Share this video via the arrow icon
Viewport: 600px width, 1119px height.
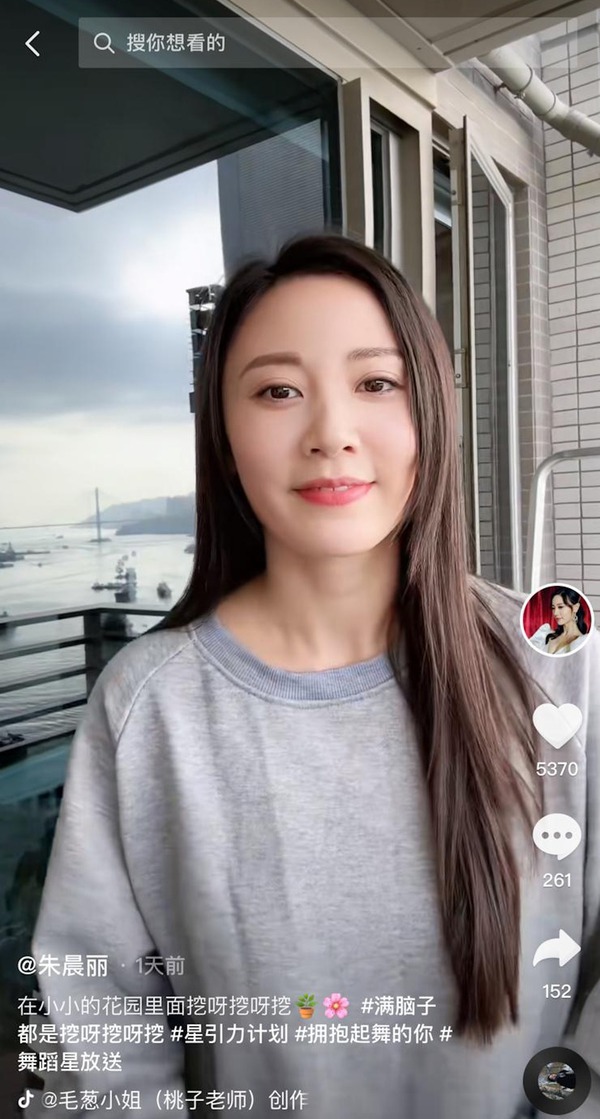[x=557, y=948]
